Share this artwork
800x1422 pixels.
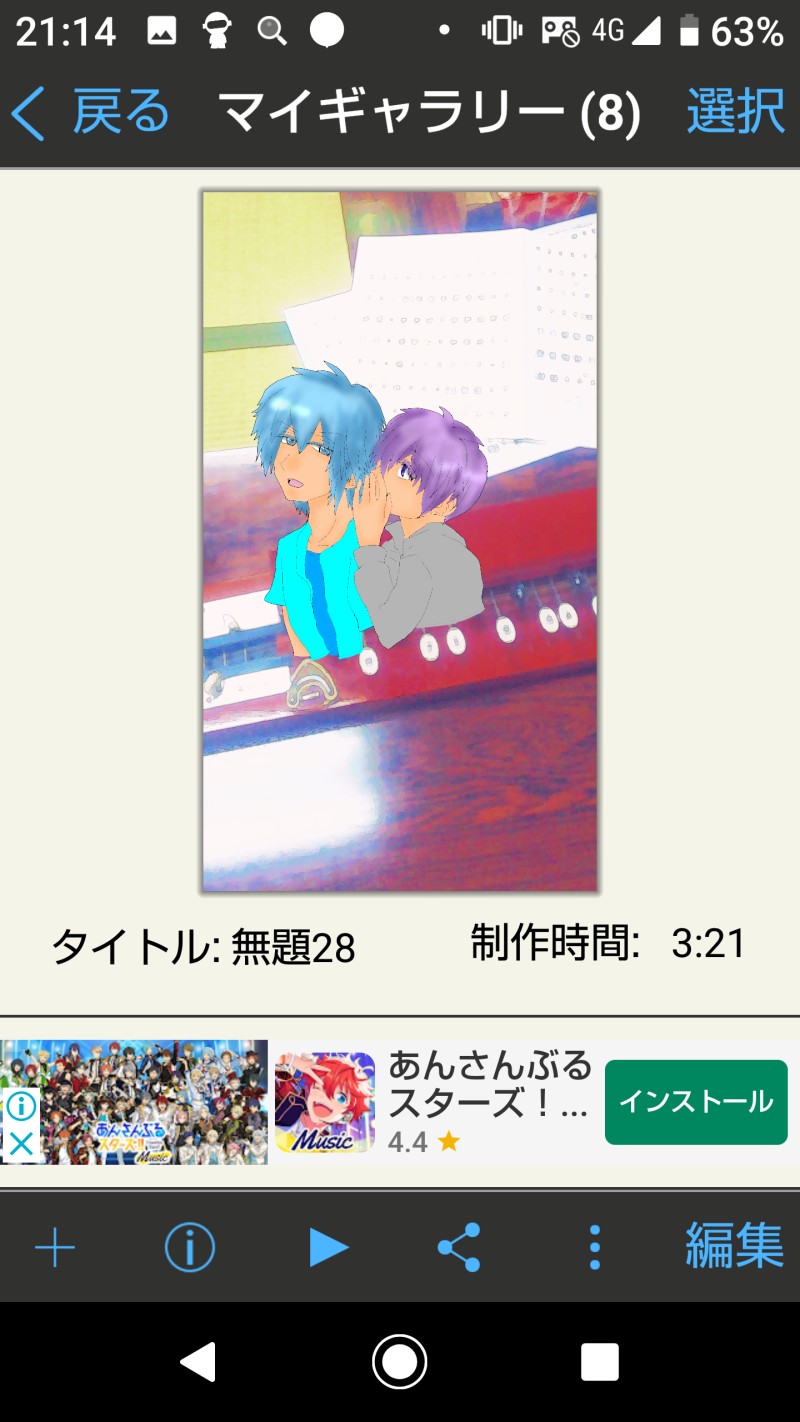[459, 1248]
